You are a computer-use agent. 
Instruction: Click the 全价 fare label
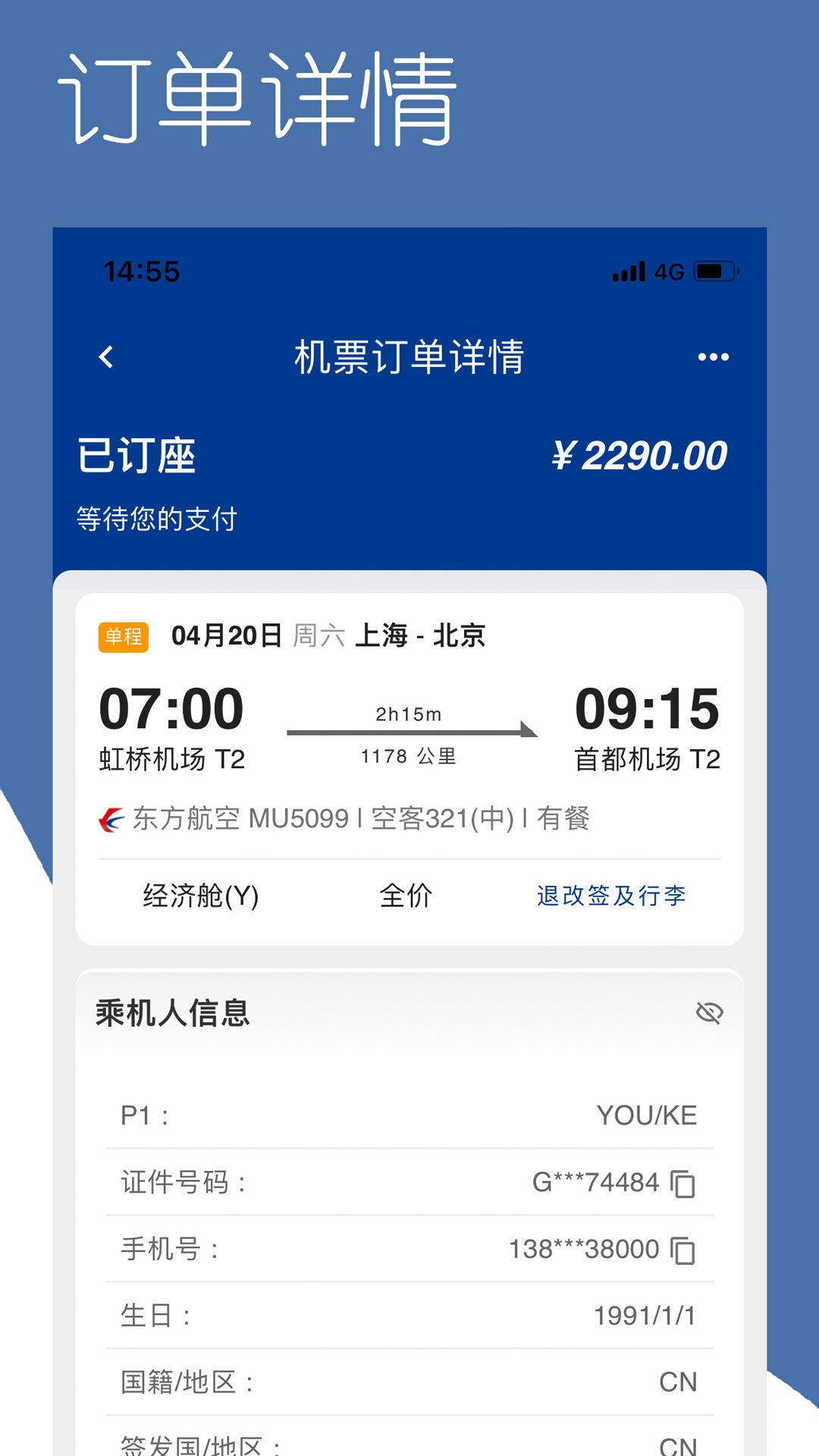407,896
